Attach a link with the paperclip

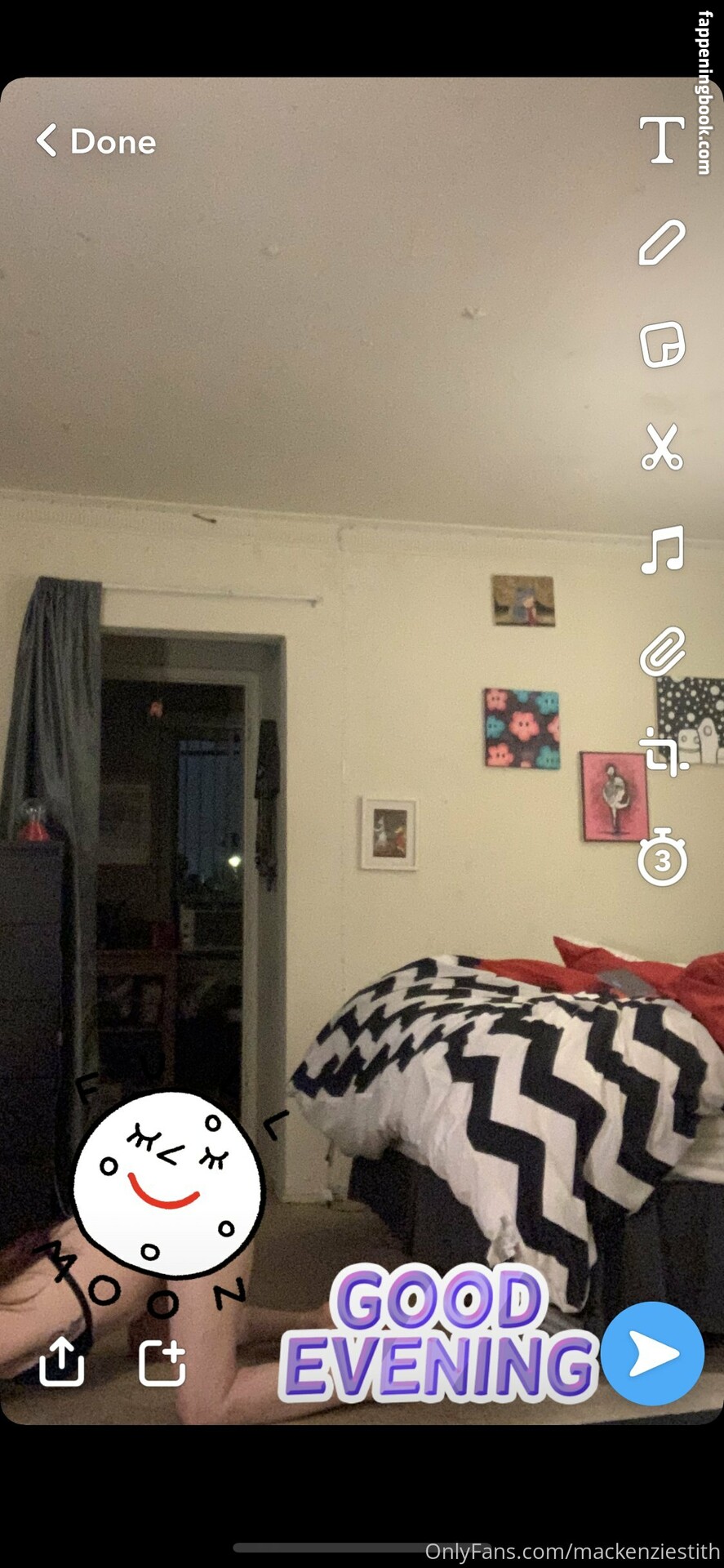(x=661, y=651)
